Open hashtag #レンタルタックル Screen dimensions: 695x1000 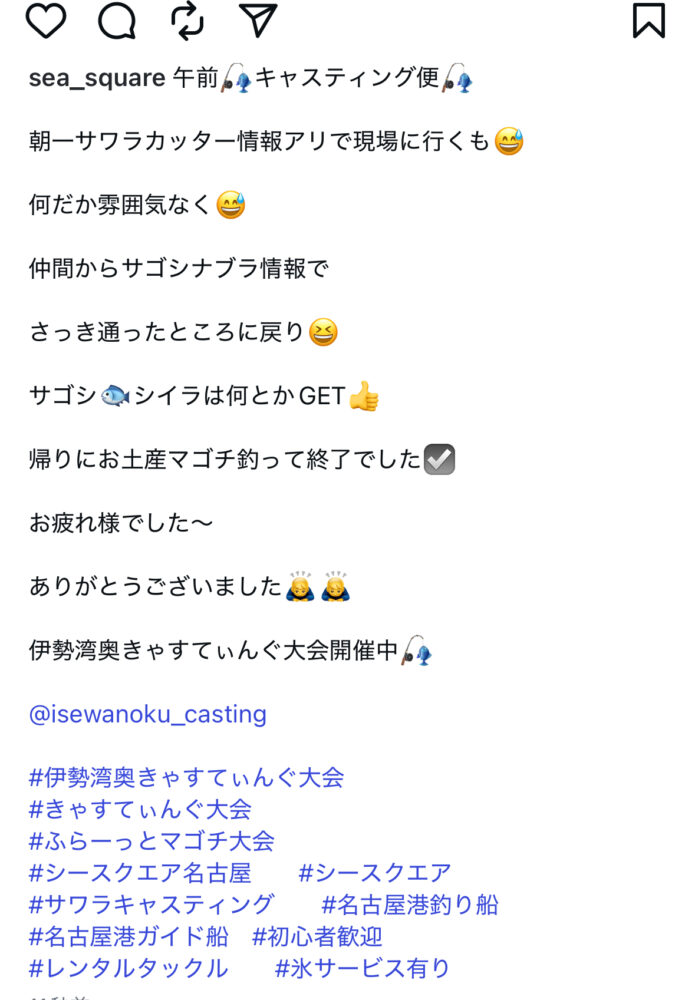tap(129, 968)
